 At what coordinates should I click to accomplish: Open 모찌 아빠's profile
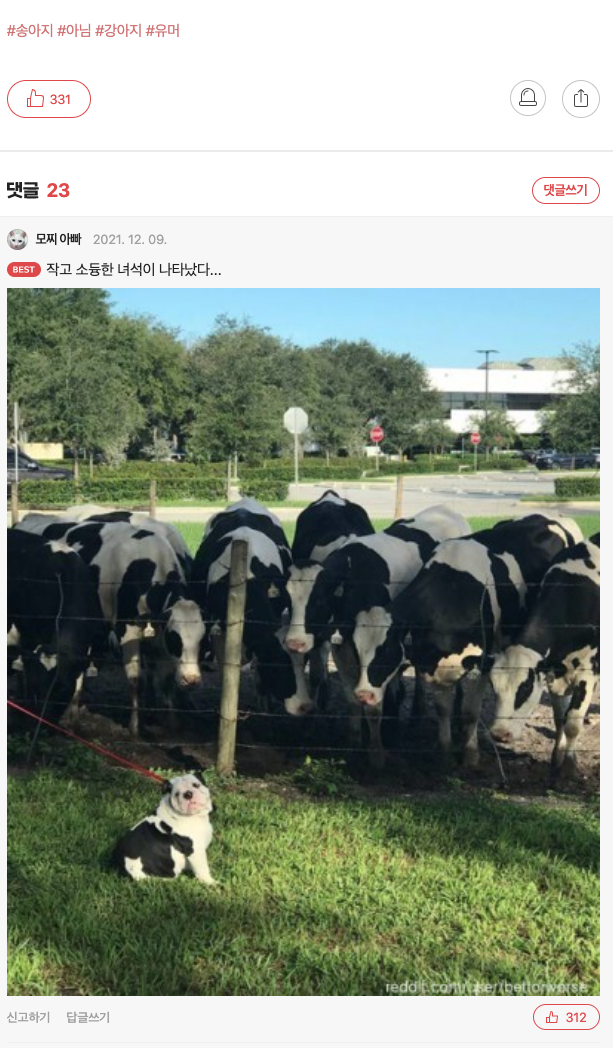coord(57,239)
